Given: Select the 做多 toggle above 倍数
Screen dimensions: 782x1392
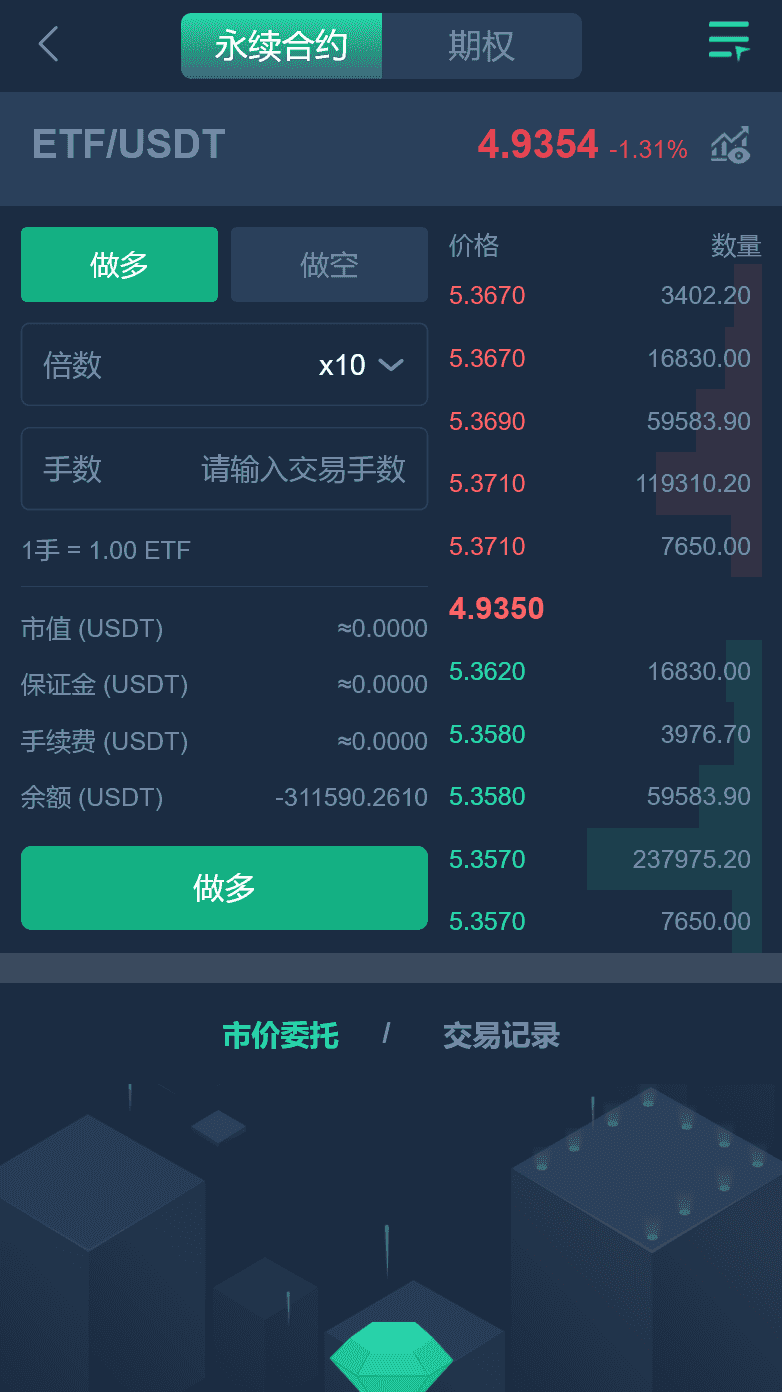Looking at the screenshot, I should [119, 265].
